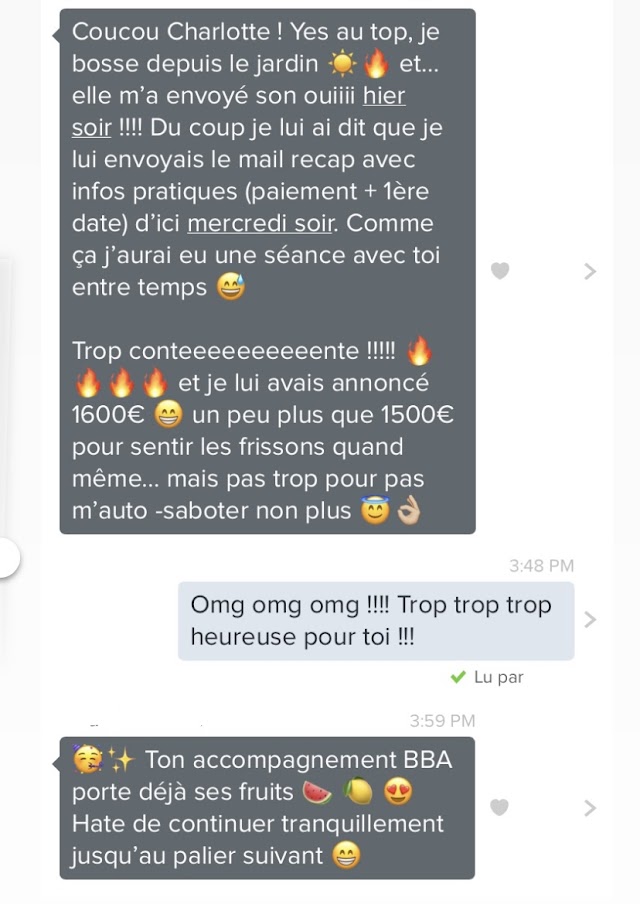Like the 'Coucou Charlotte' message
The image size is (640, 904).
click(500, 271)
